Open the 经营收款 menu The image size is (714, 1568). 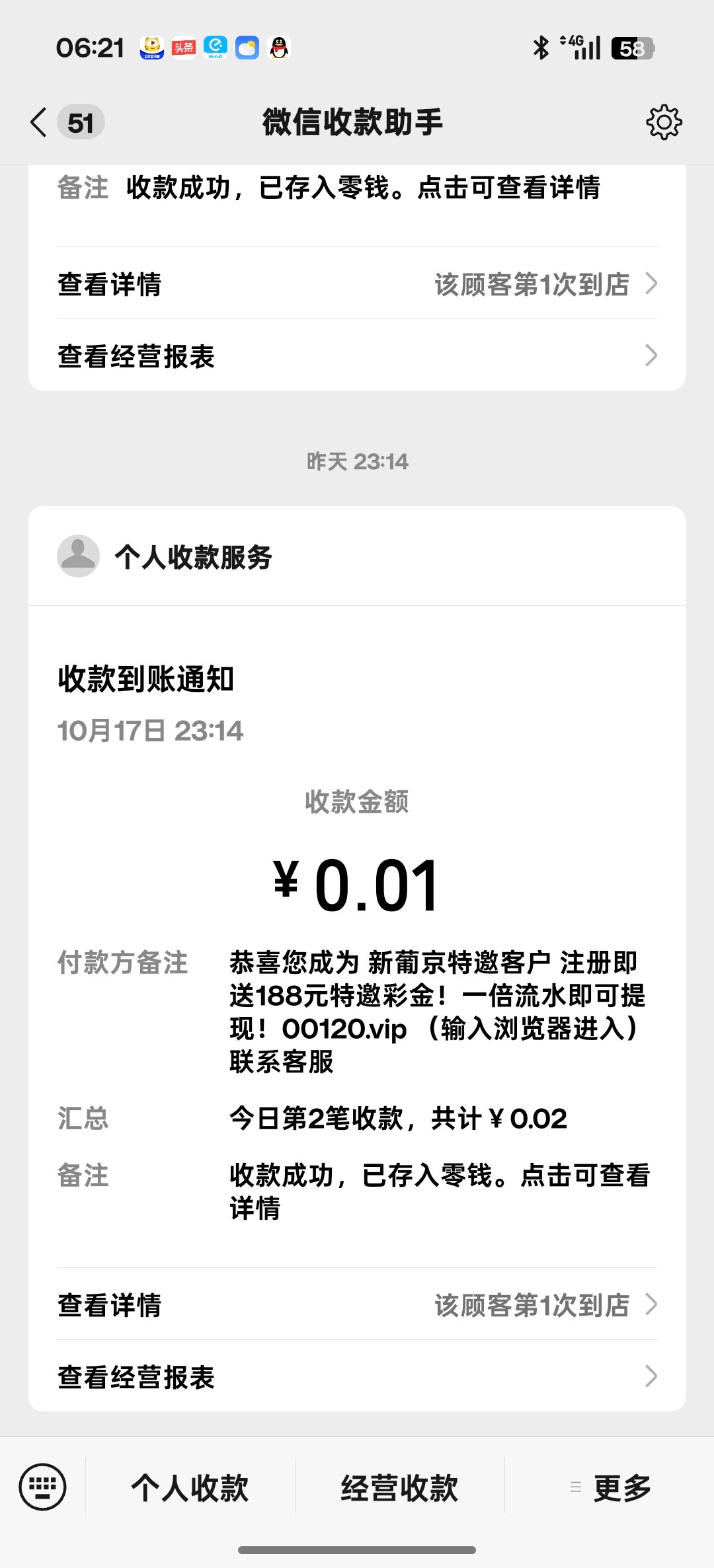click(399, 1487)
